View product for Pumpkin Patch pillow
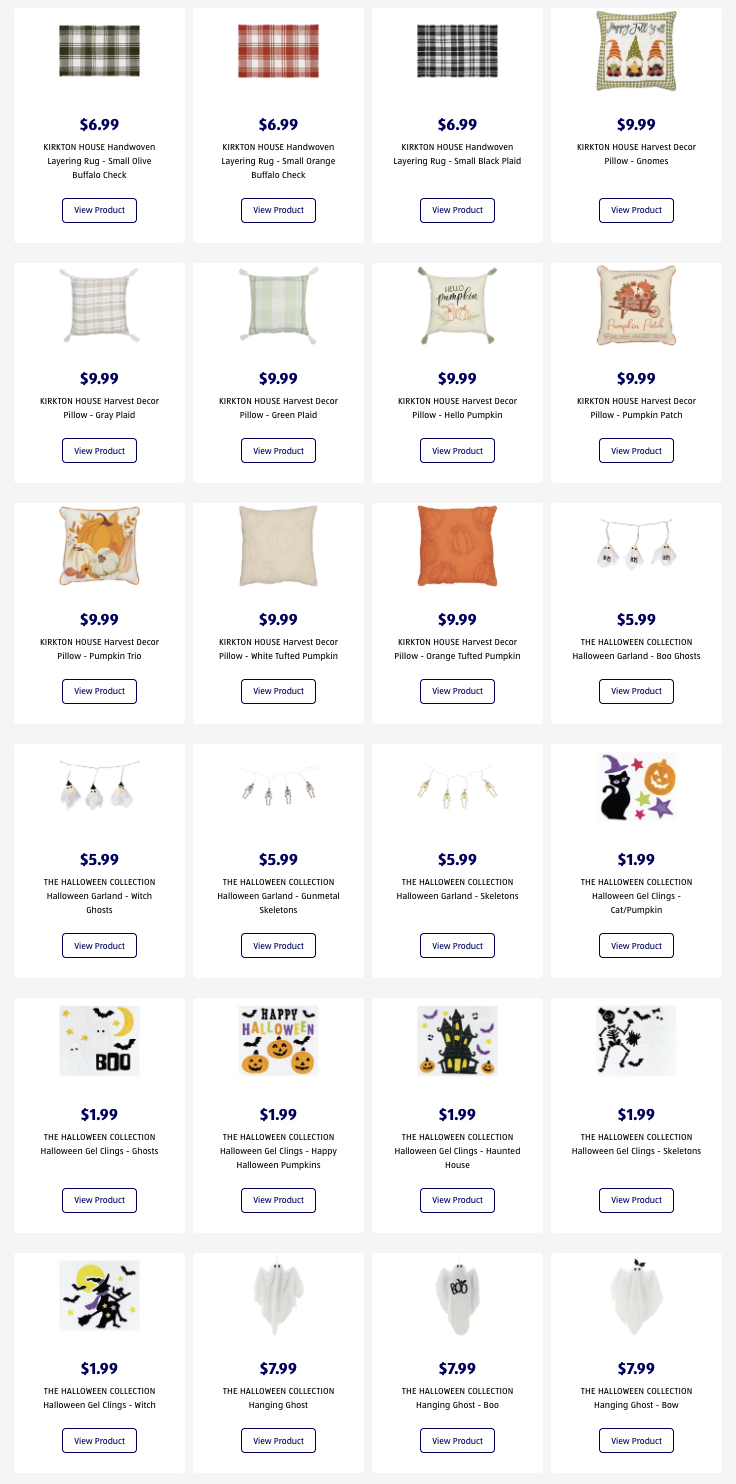 [x=636, y=451]
